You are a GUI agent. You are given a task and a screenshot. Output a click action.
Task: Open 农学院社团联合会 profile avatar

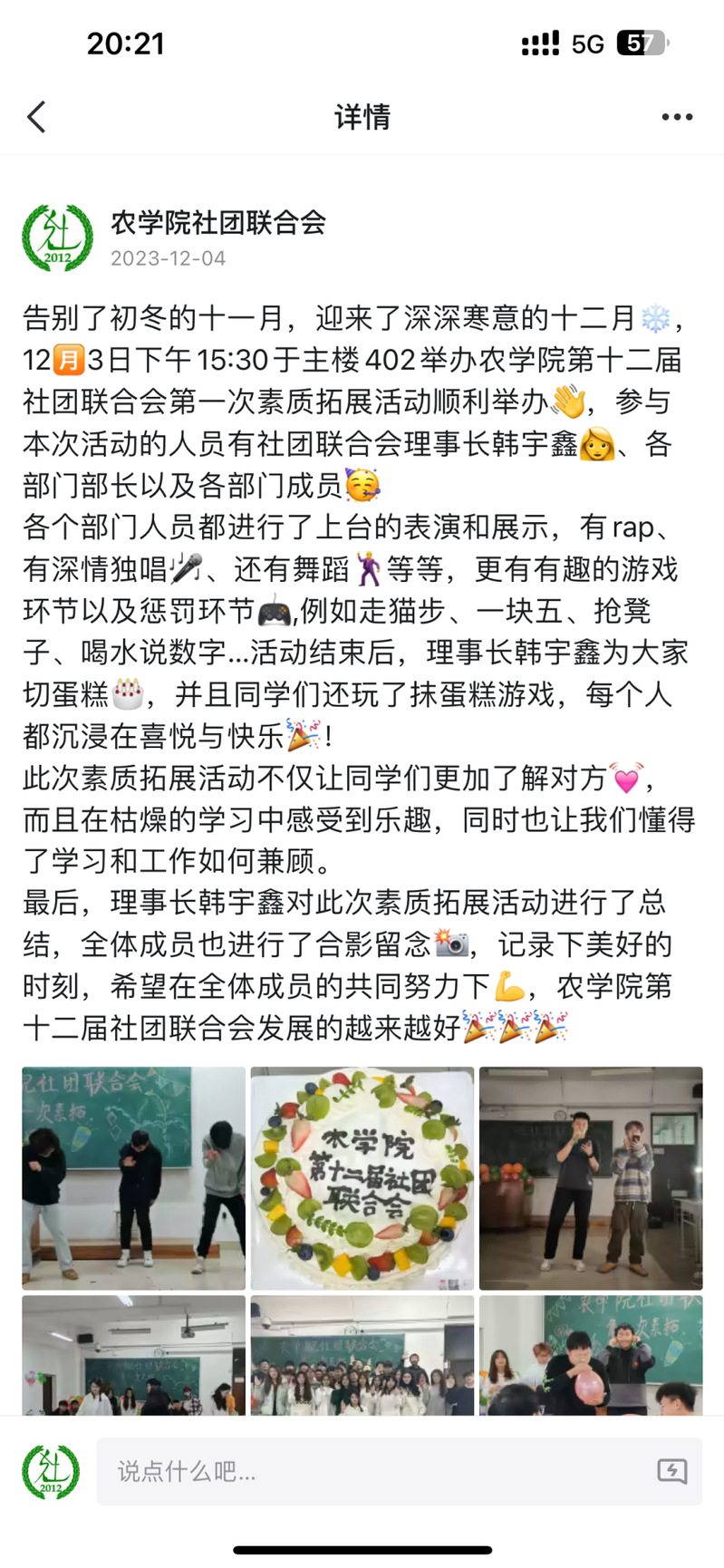57,238
